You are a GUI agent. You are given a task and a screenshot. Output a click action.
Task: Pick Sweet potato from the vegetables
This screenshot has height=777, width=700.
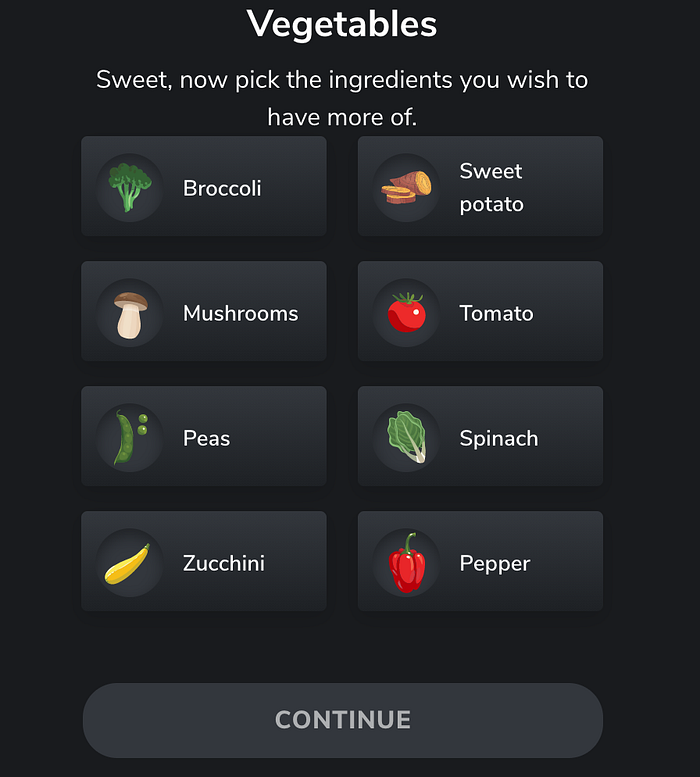point(480,186)
